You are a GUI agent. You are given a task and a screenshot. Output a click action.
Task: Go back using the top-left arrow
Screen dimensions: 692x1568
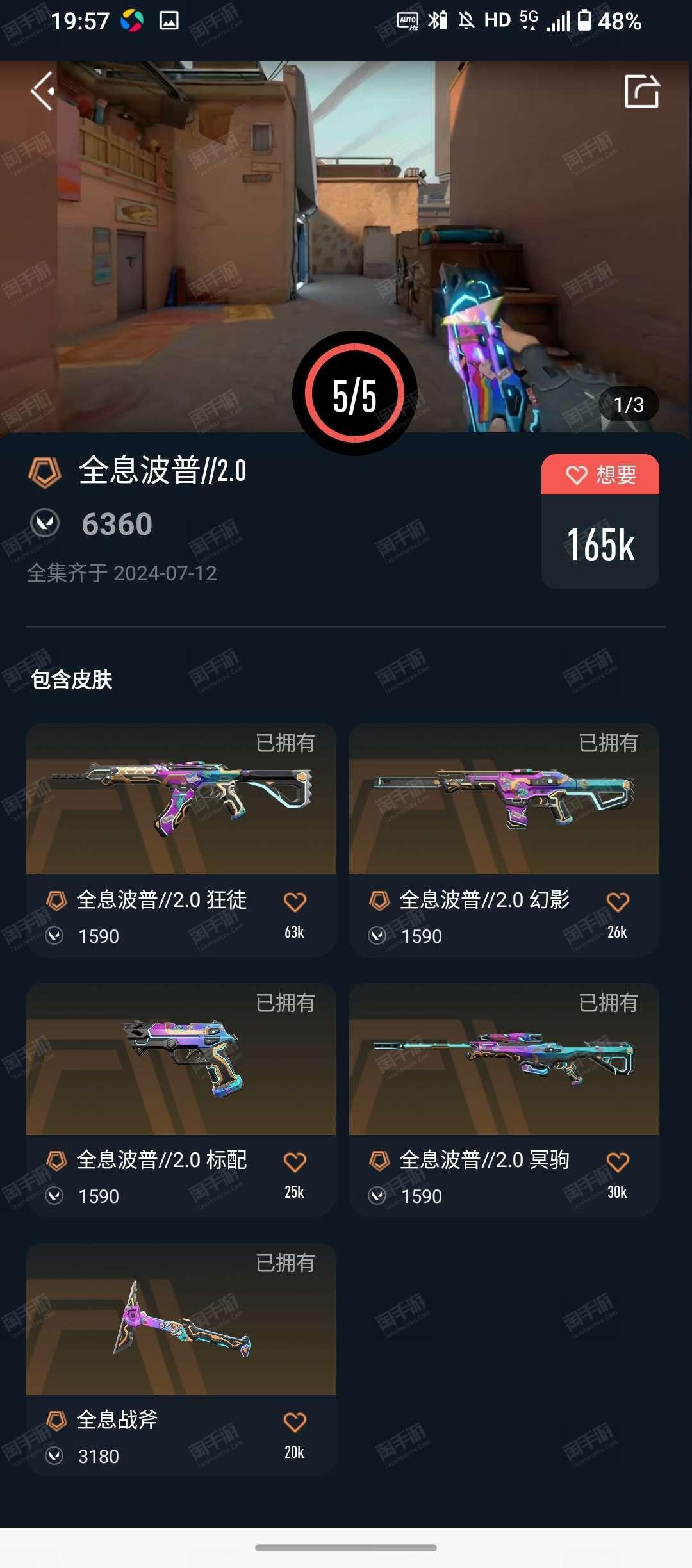tap(42, 91)
